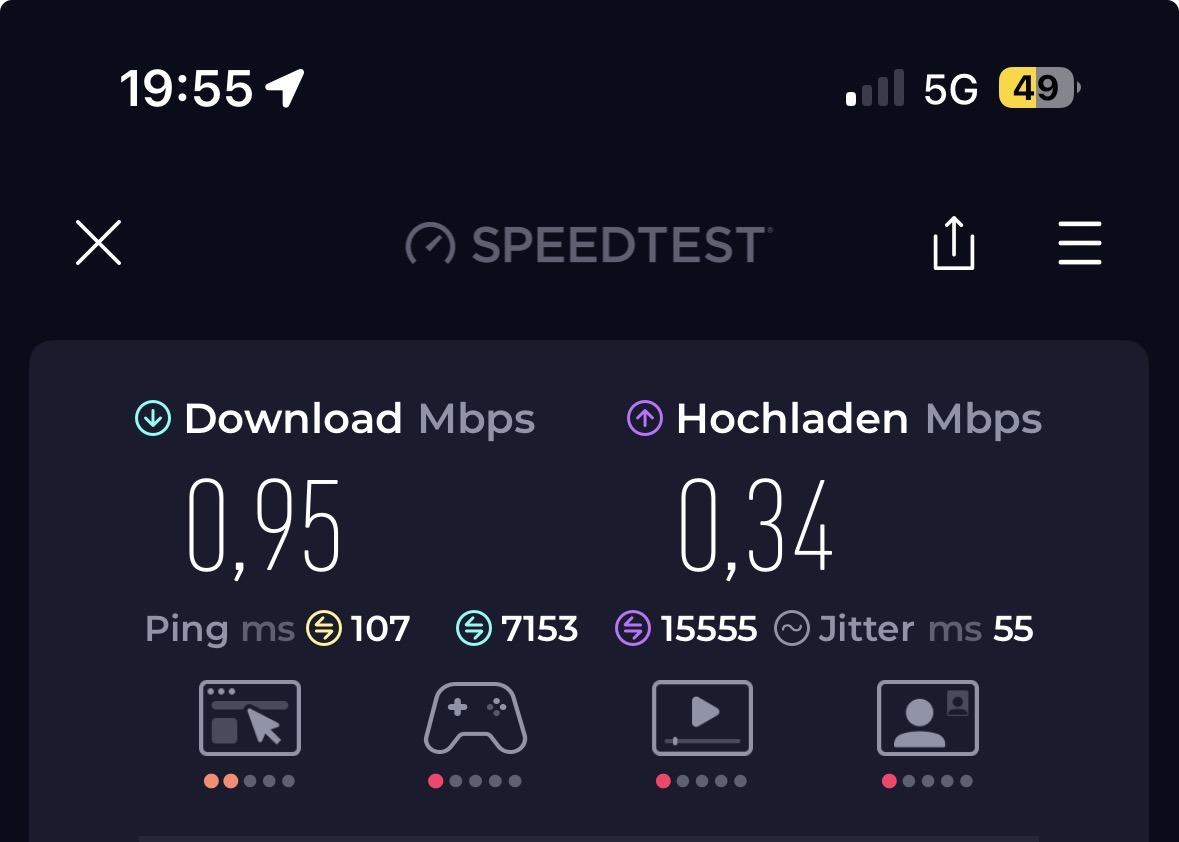The height and width of the screenshot is (842, 1179).
Task: Share the speed test result
Action: coord(953,243)
